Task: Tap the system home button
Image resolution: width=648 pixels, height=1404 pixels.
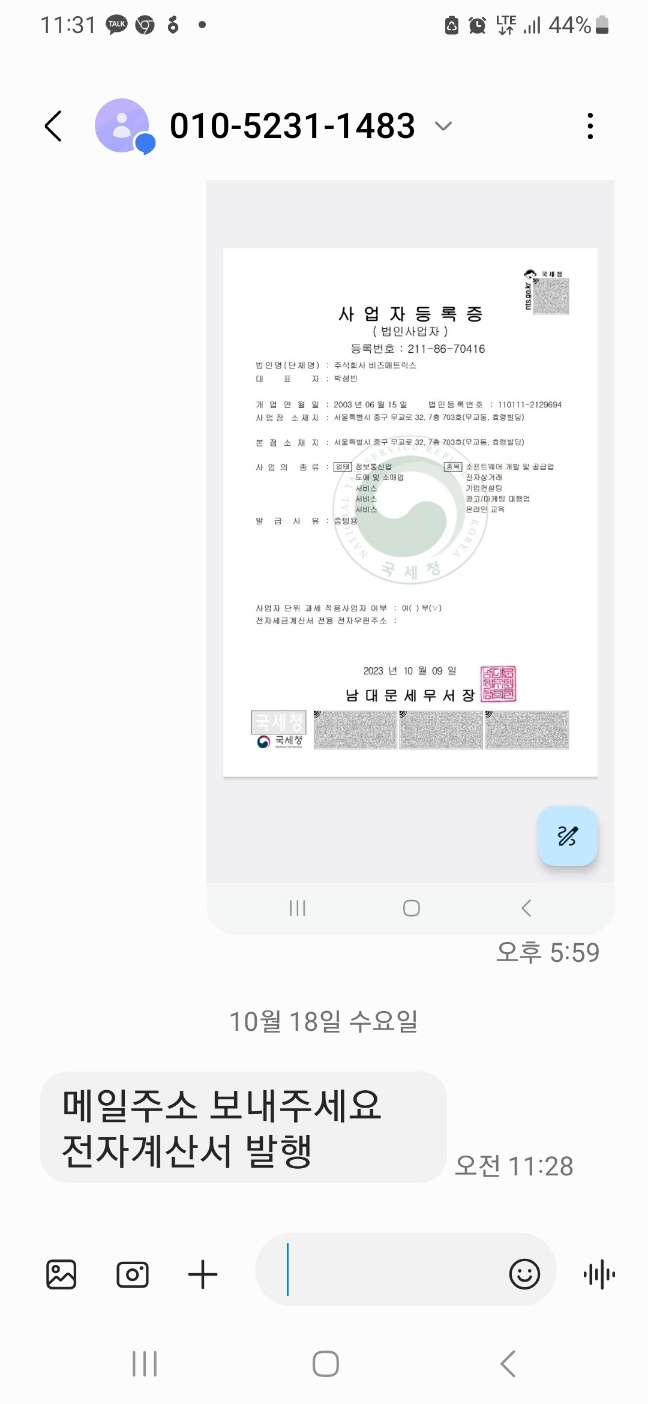Action: pyautogui.click(x=325, y=1364)
